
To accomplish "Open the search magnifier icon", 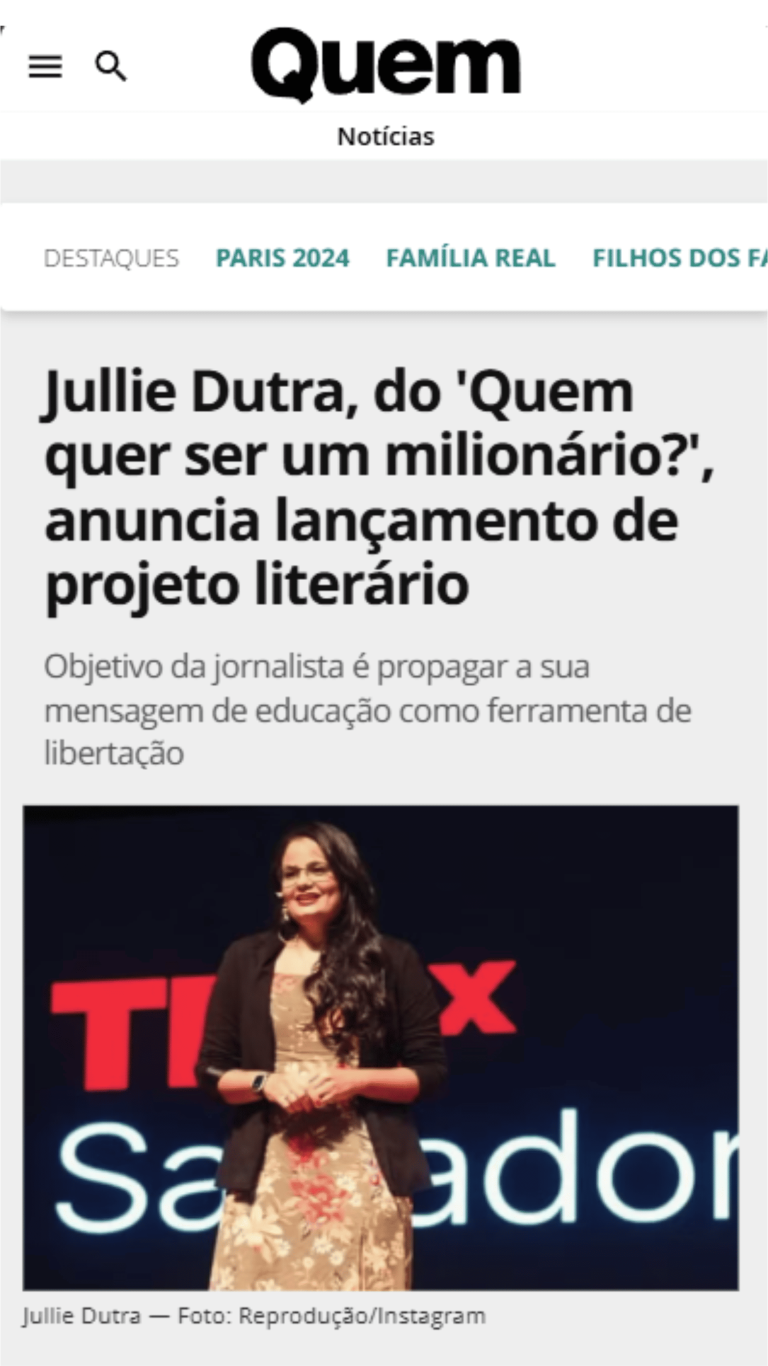I will (x=111, y=67).
